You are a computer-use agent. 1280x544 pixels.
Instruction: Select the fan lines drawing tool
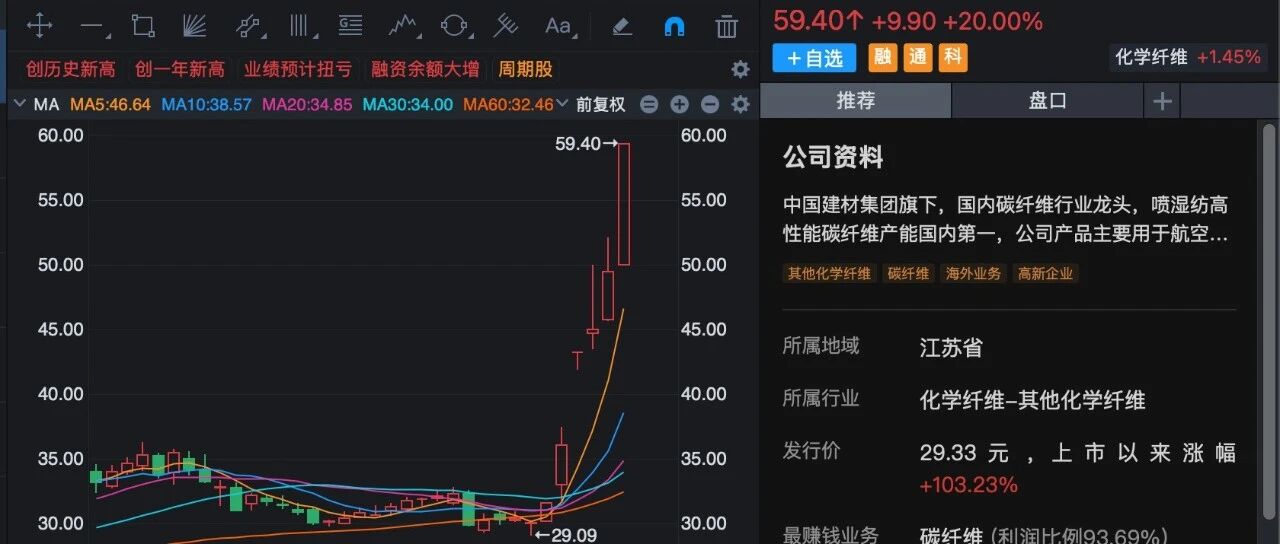click(x=195, y=26)
